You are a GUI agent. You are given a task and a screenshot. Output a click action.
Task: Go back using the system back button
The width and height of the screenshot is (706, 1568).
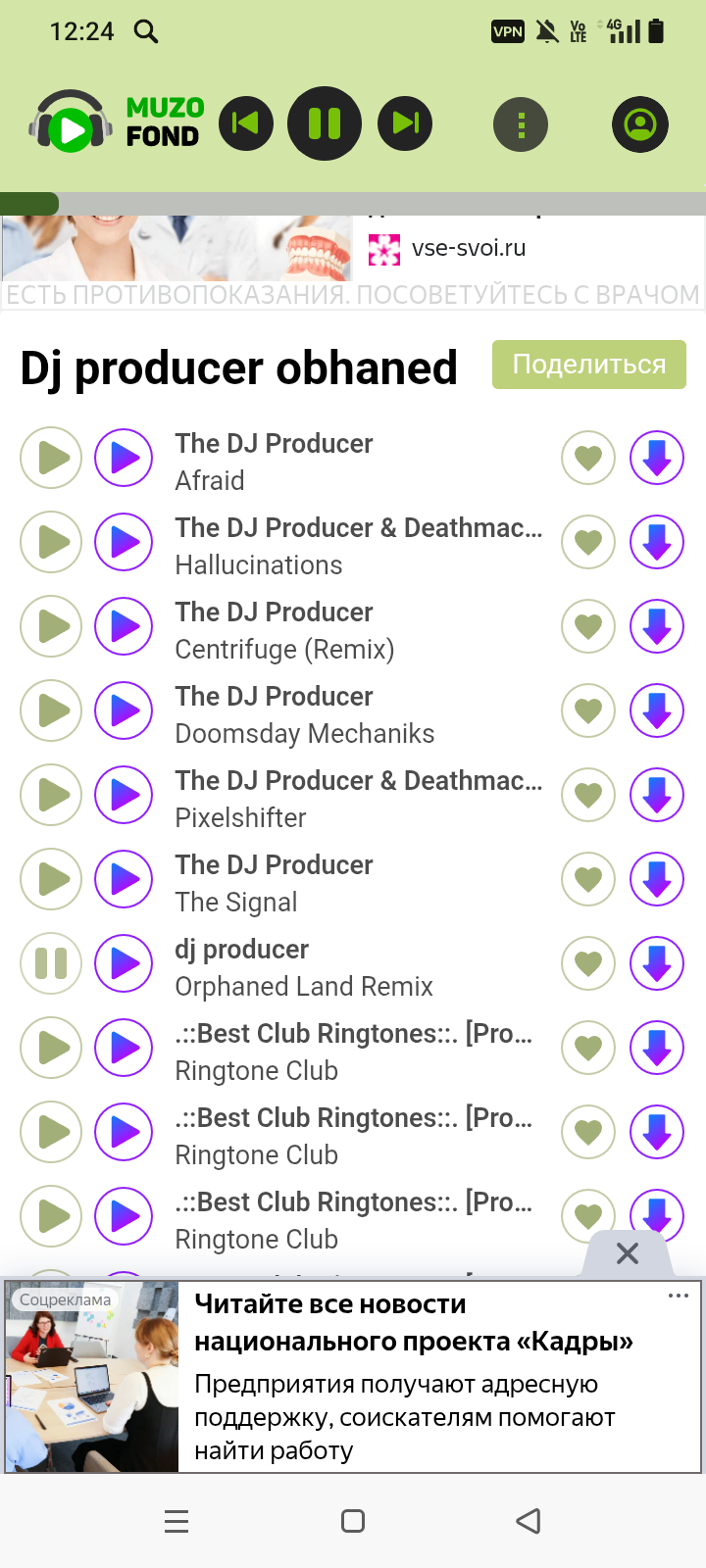529,1521
